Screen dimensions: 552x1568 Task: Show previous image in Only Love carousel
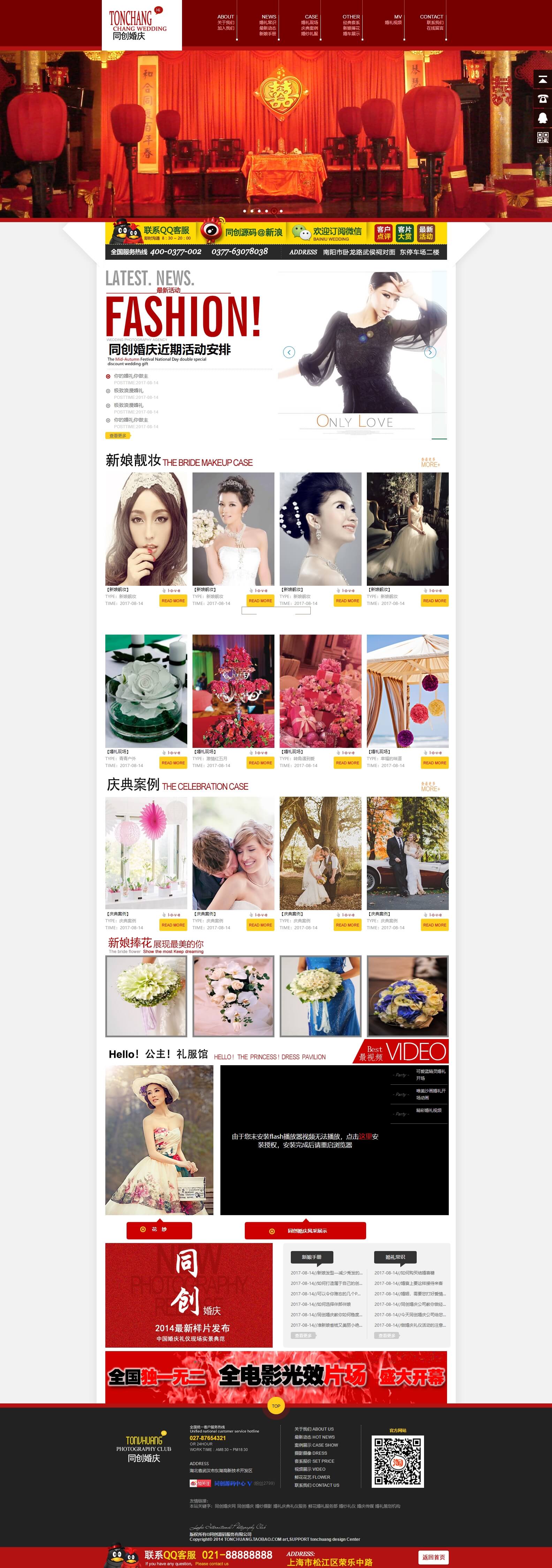(x=289, y=352)
